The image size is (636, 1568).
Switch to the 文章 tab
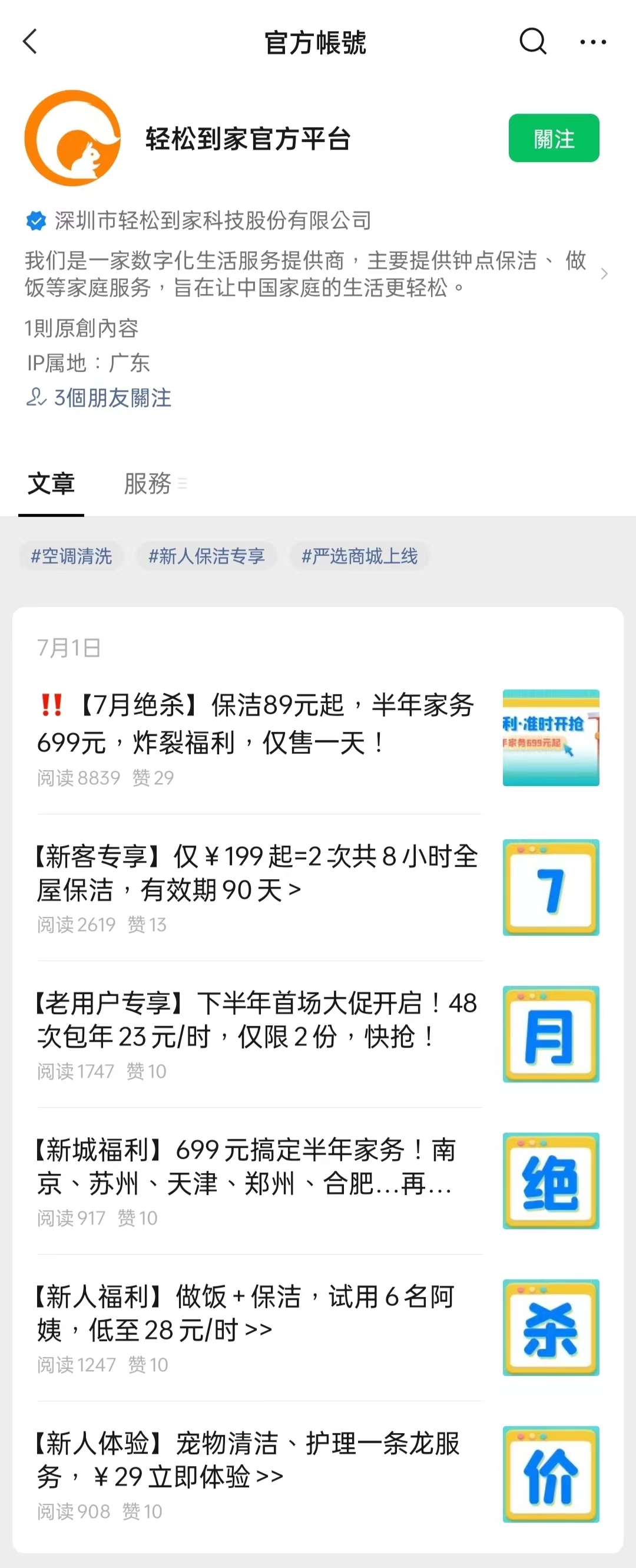51,483
